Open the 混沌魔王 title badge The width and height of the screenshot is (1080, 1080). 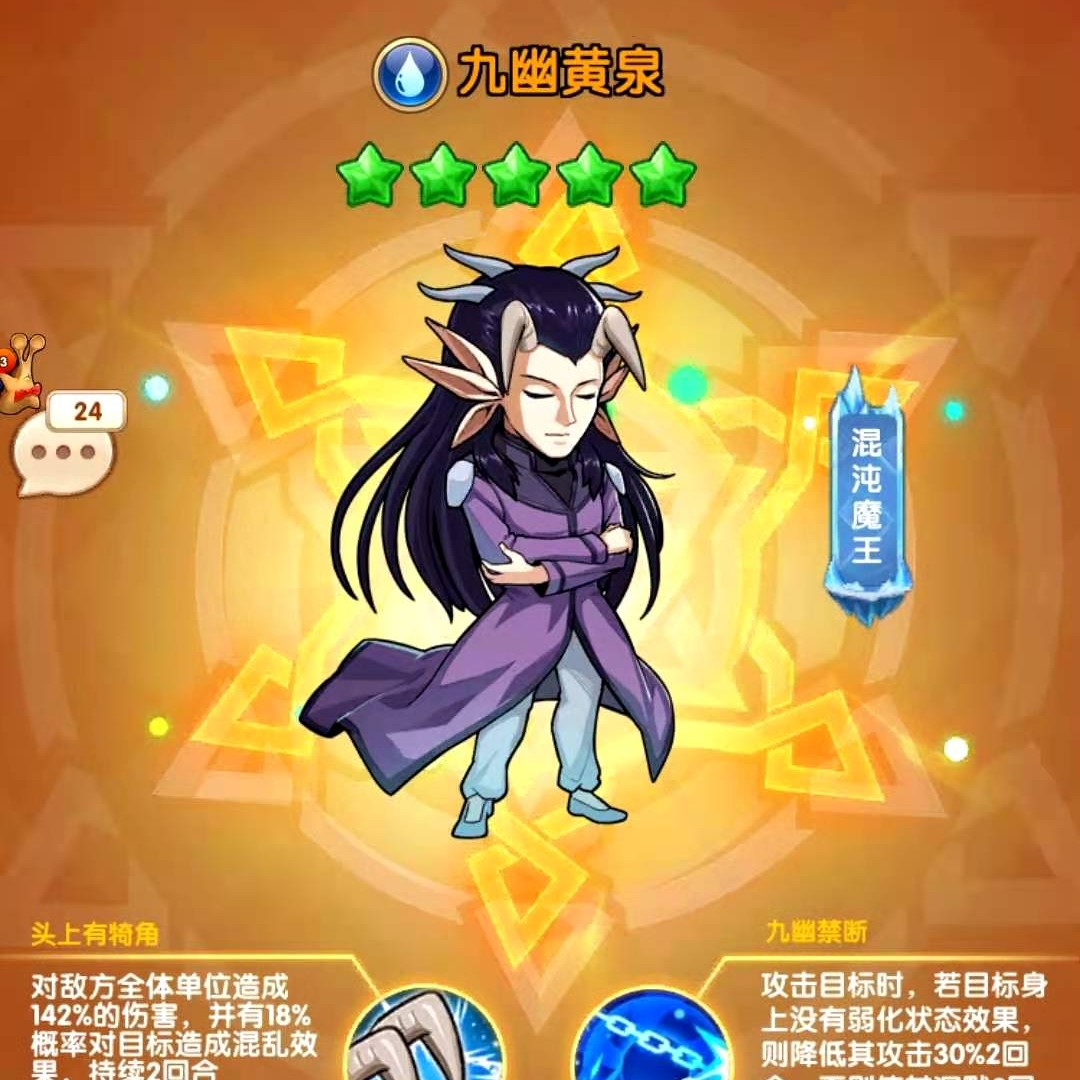click(x=866, y=497)
